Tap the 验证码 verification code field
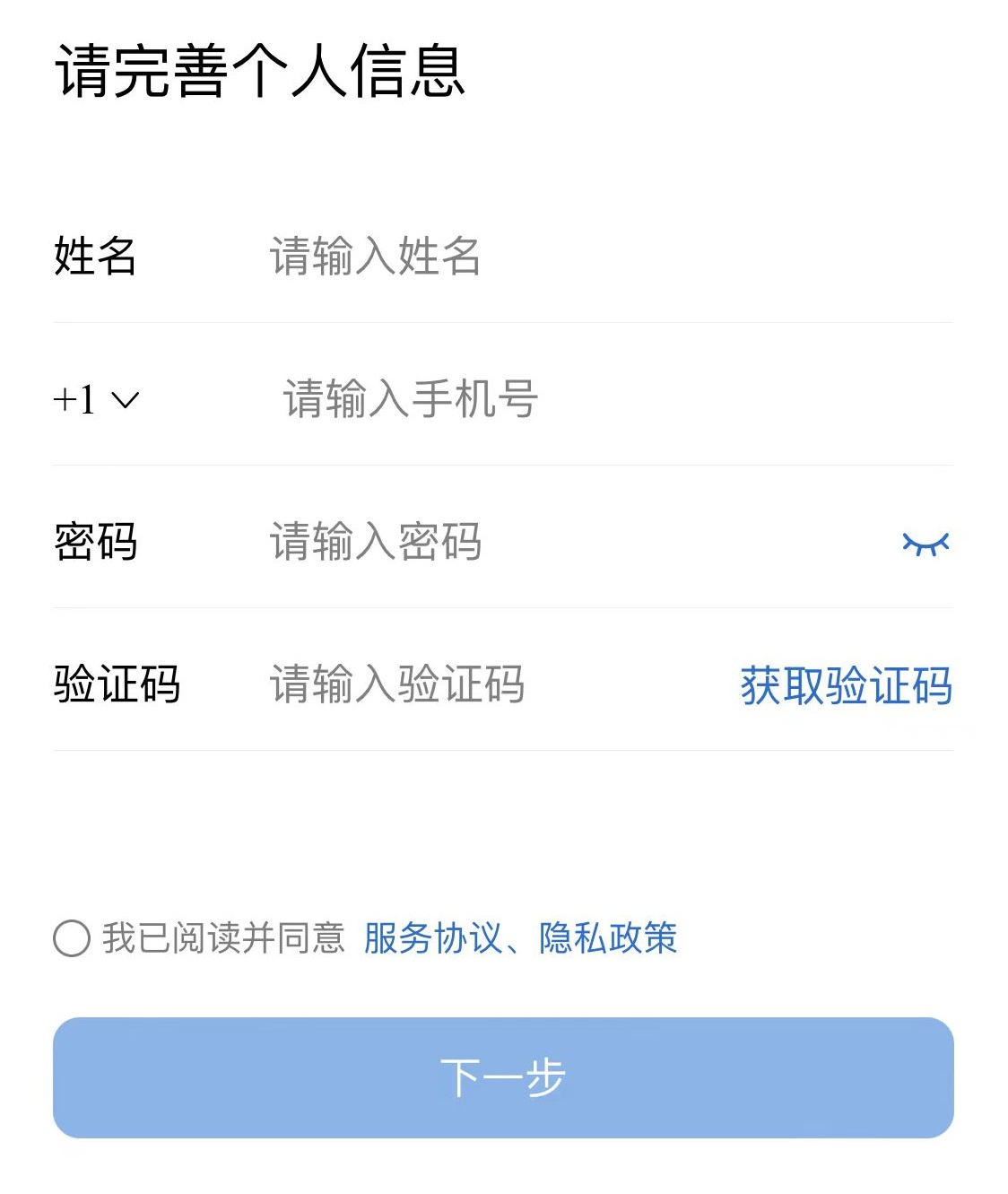The height and width of the screenshot is (1194, 1008). click(466, 684)
